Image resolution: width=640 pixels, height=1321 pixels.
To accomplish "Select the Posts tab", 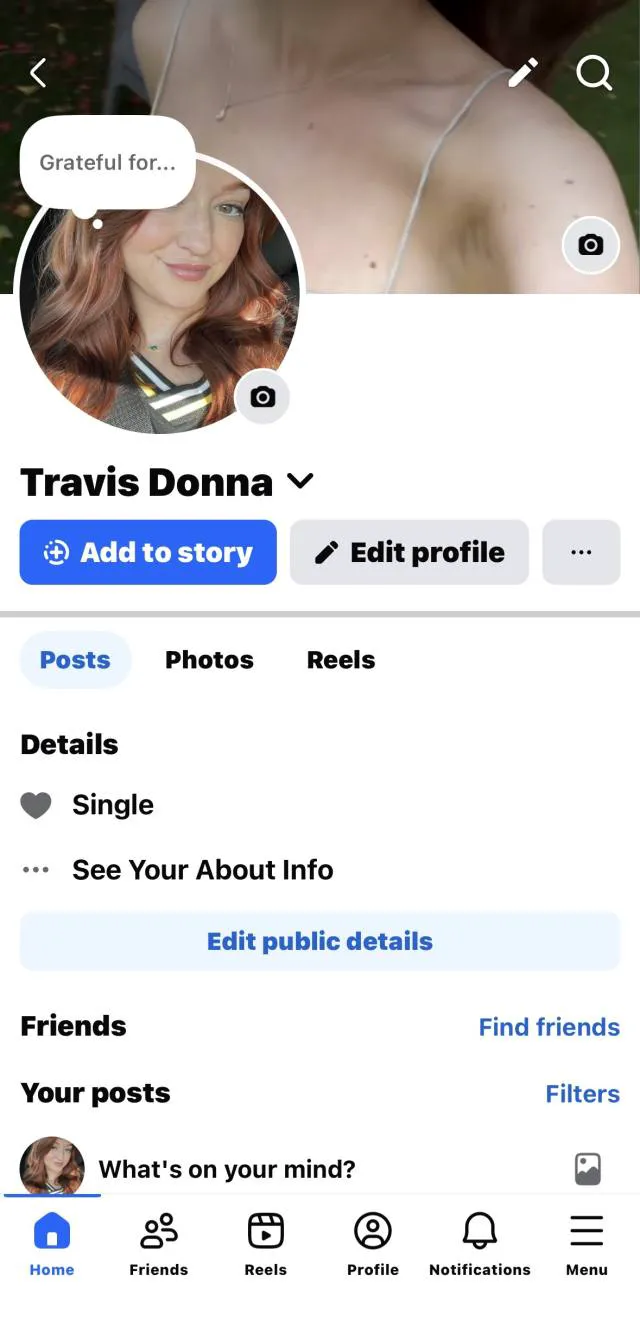I will [75, 660].
